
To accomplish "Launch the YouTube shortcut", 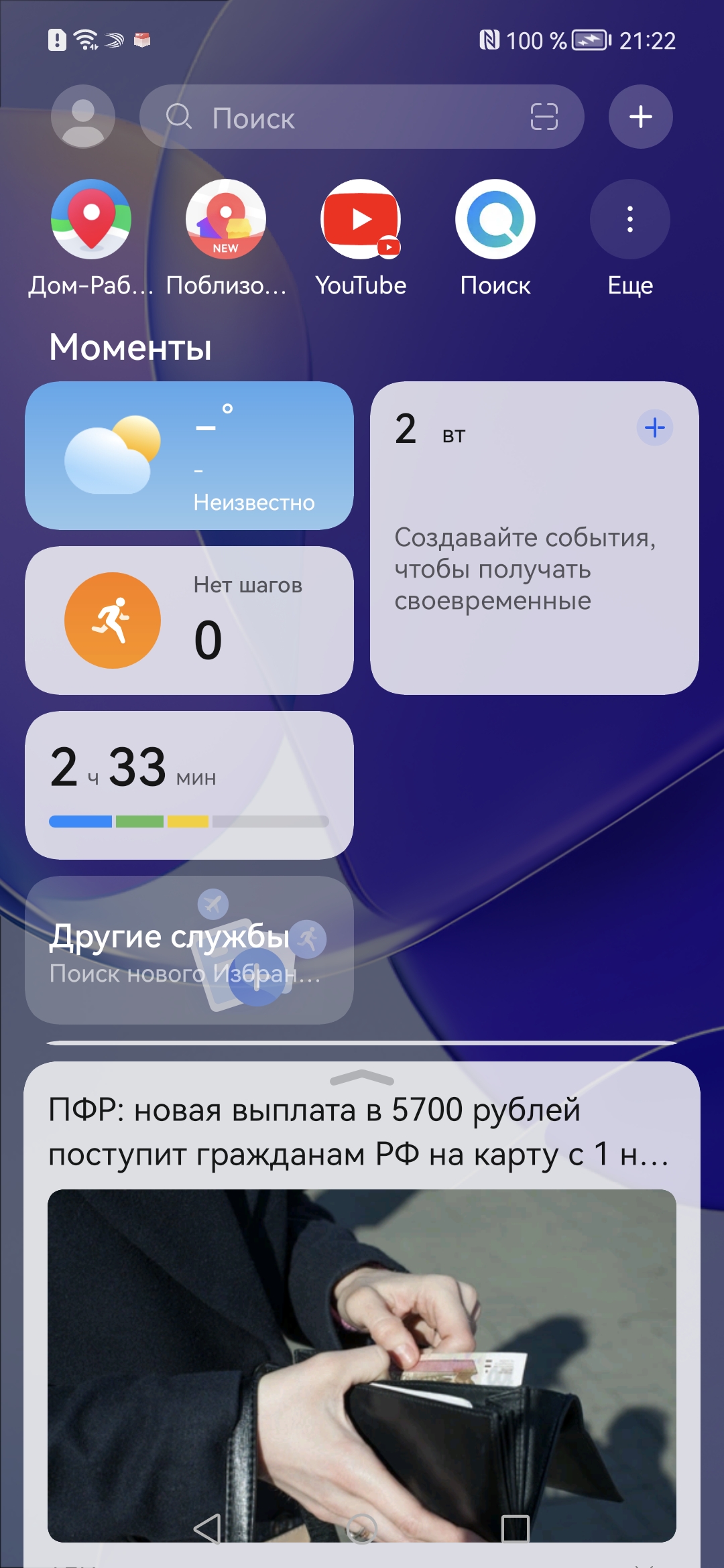I will coord(361,219).
